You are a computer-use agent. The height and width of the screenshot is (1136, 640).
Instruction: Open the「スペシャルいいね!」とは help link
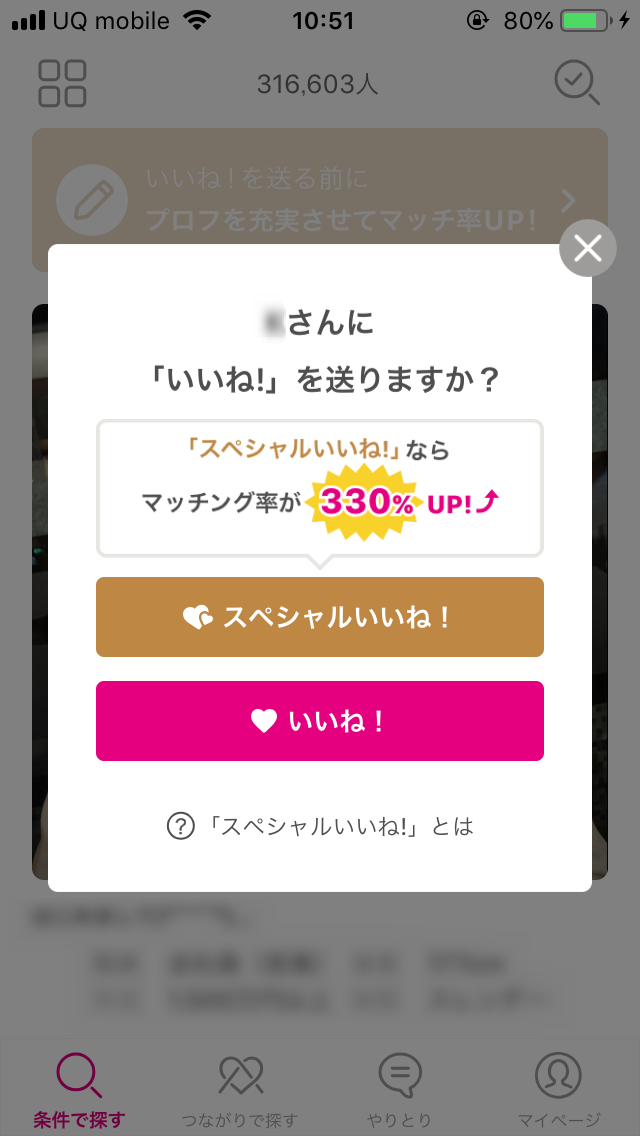pyautogui.click(x=320, y=826)
